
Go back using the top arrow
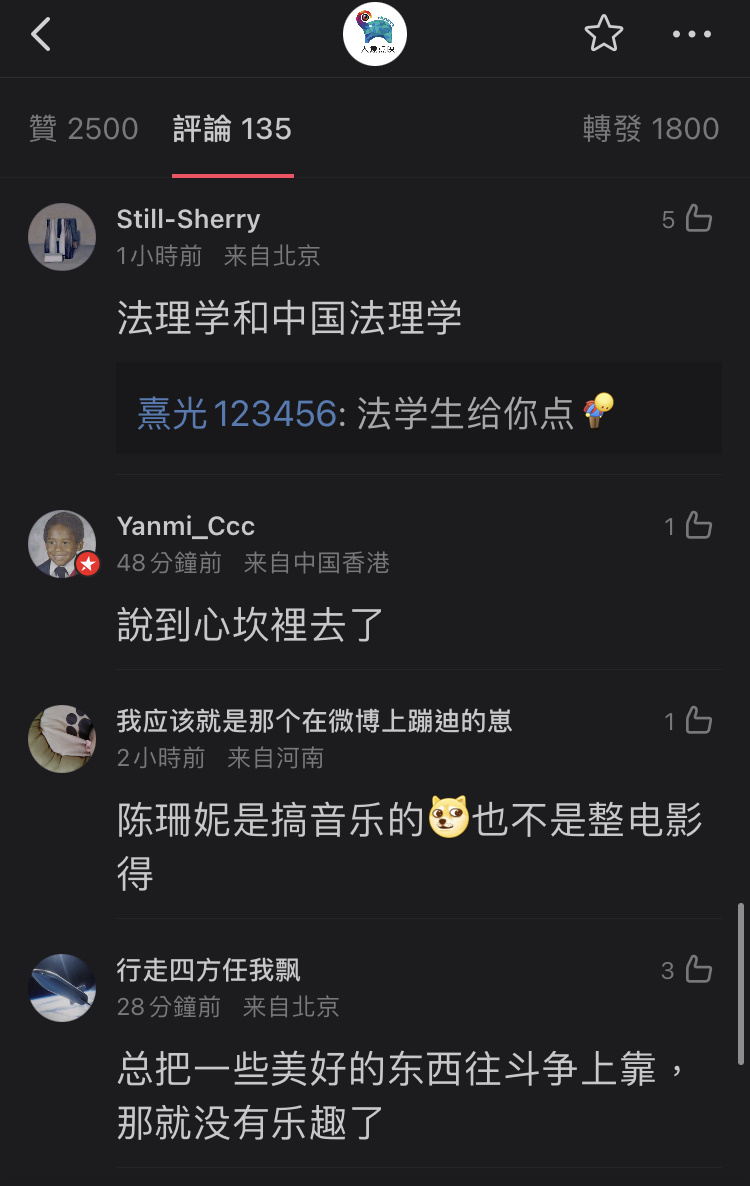coord(41,35)
